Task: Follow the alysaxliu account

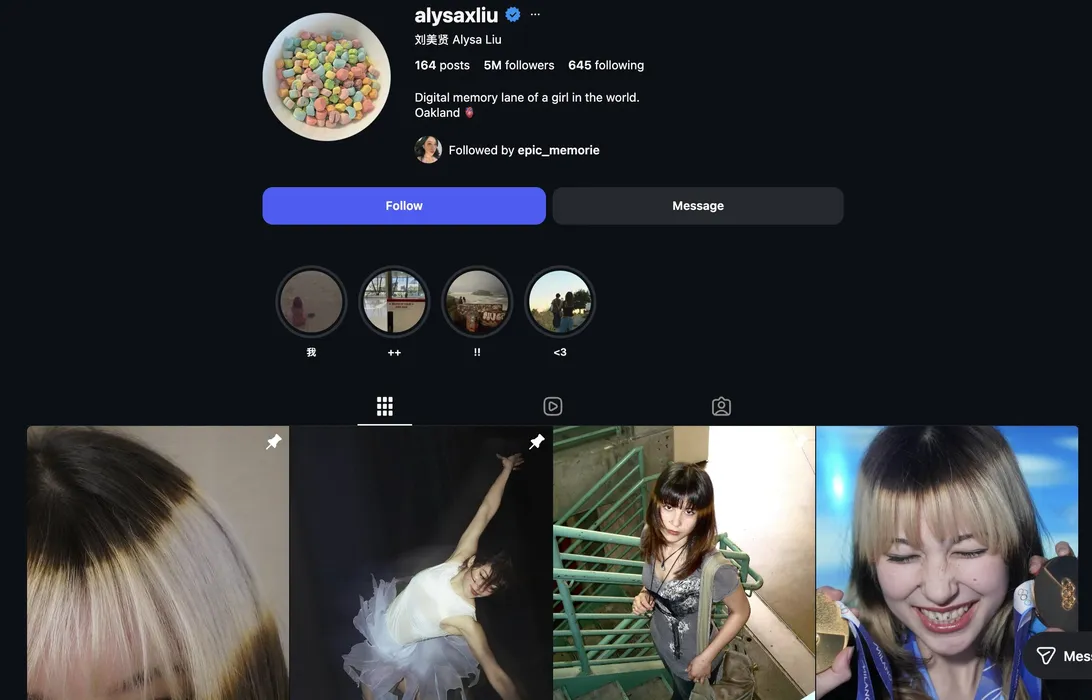Action: (x=404, y=206)
